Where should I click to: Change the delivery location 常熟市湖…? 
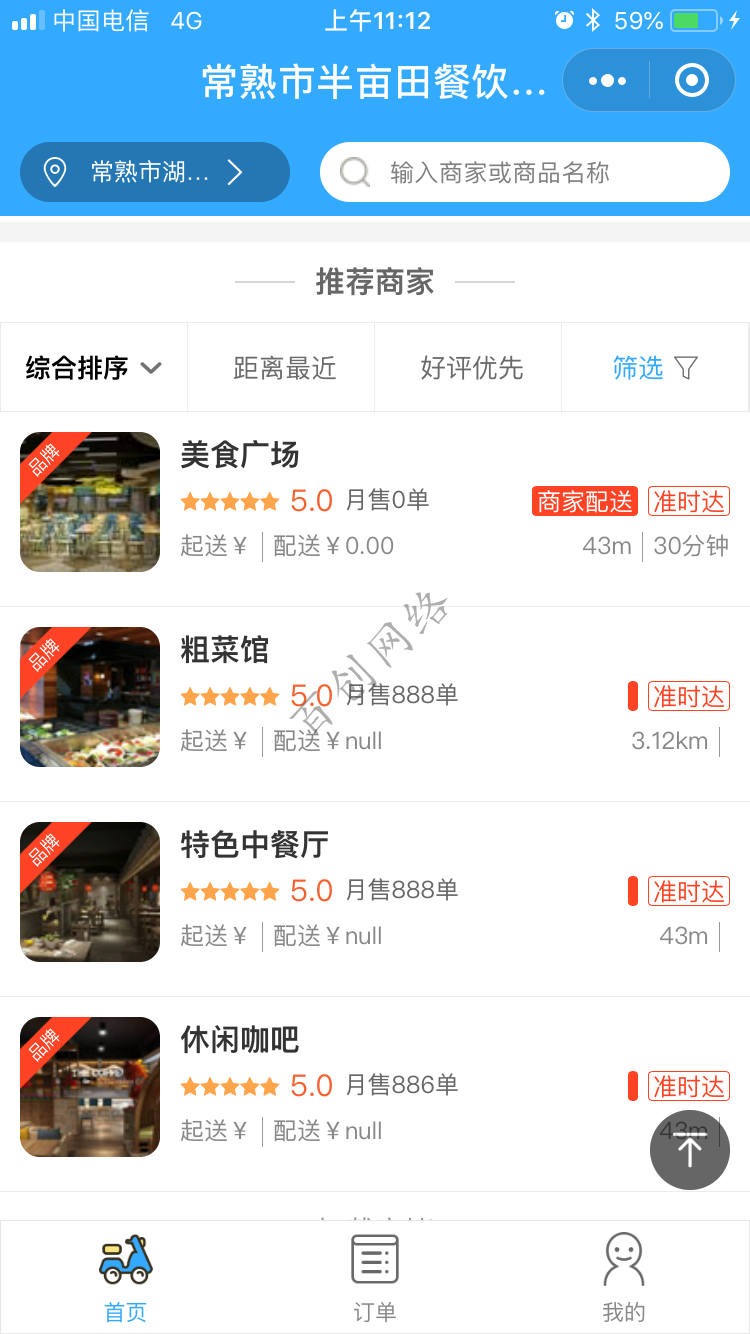tap(154, 172)
